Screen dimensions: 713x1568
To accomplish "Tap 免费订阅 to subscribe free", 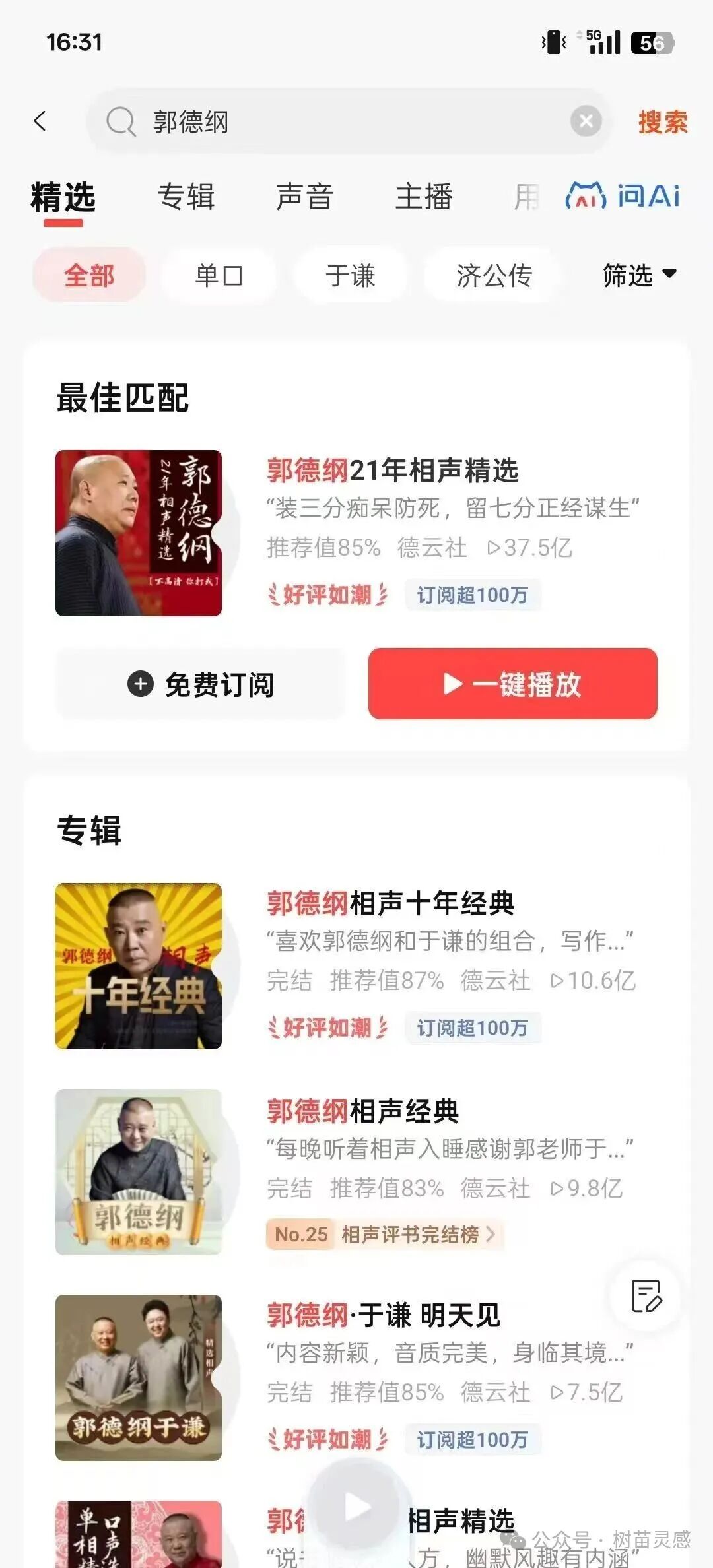I will 199,685.
